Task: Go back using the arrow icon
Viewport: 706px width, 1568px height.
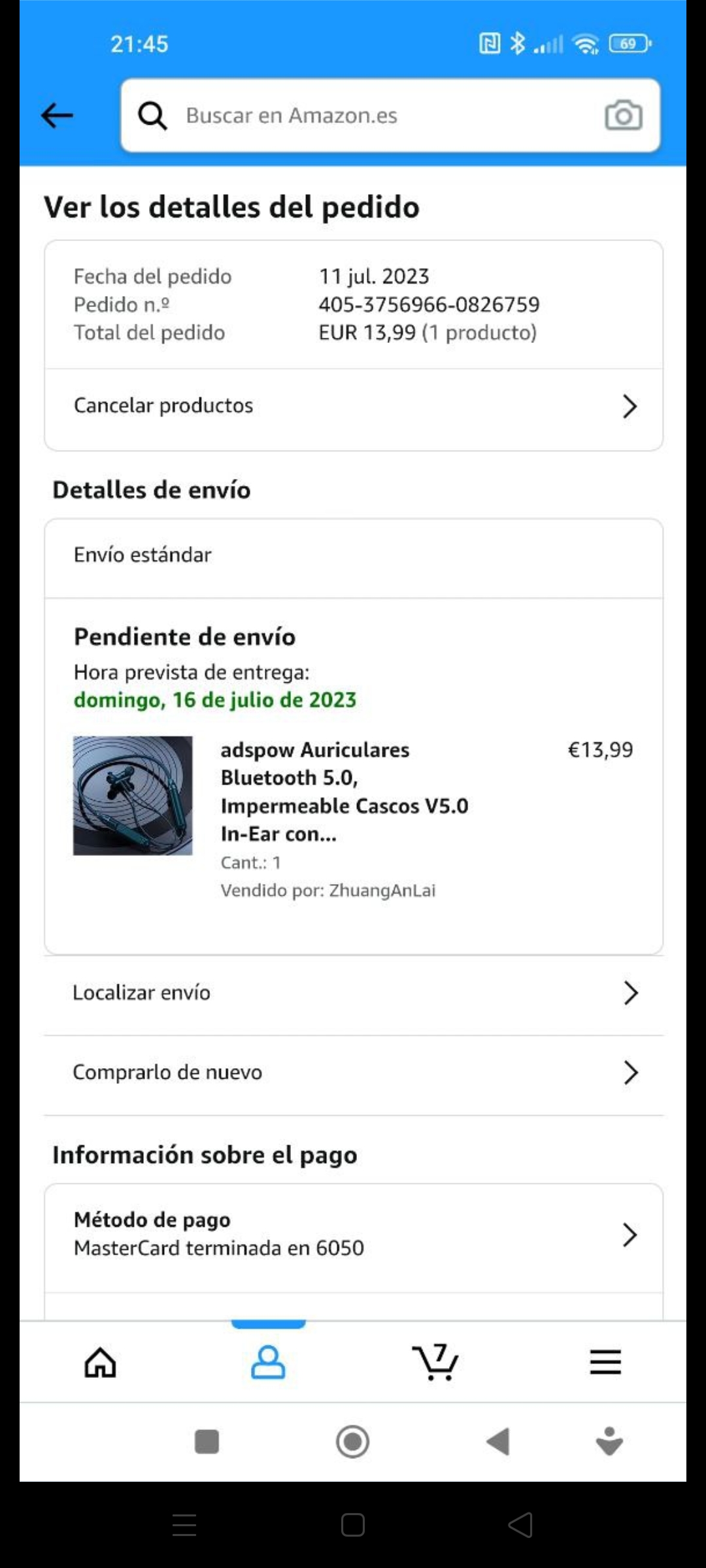Action: (57, 116)
